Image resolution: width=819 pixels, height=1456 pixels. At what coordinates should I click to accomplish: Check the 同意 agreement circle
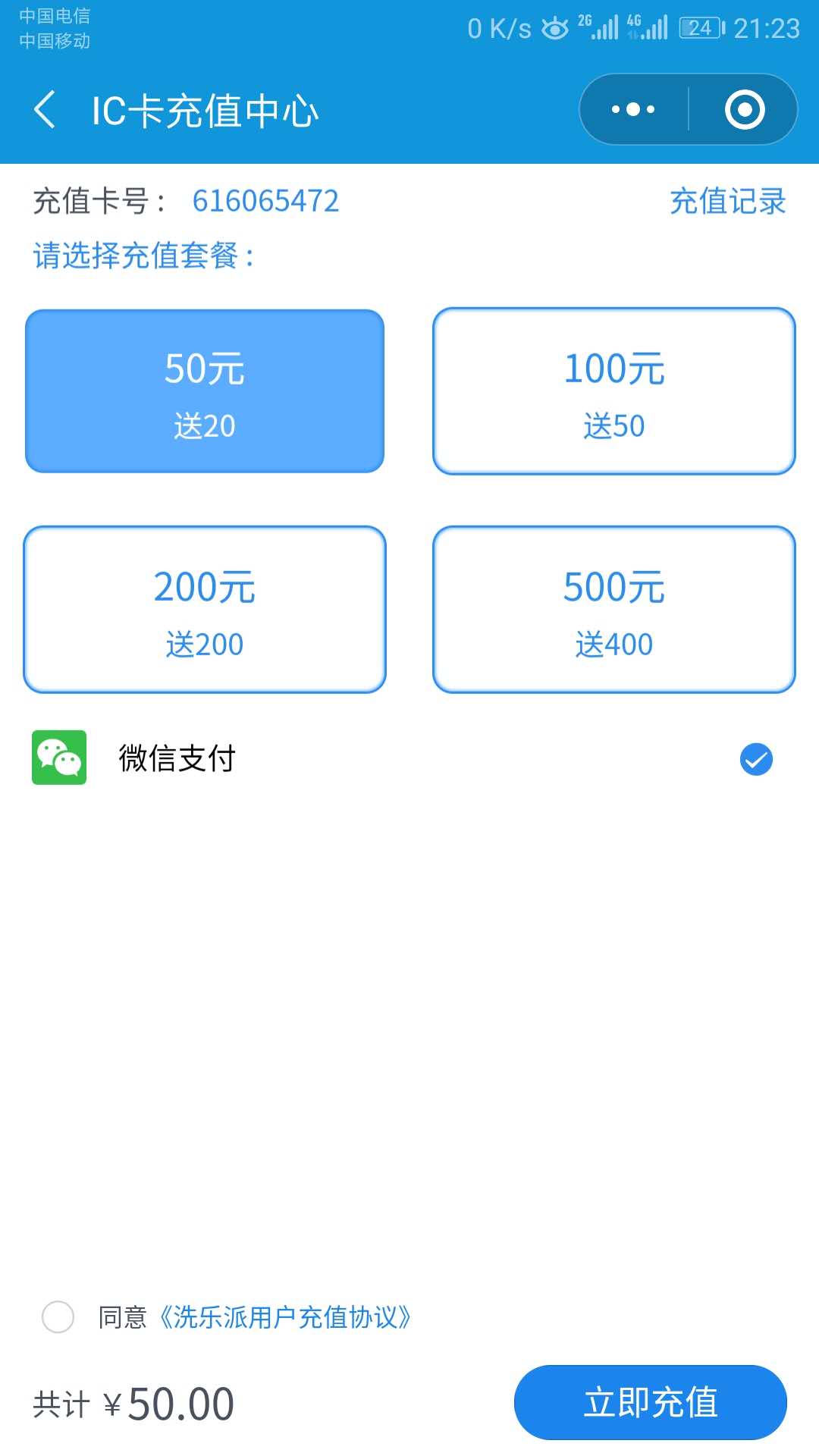58,1317
